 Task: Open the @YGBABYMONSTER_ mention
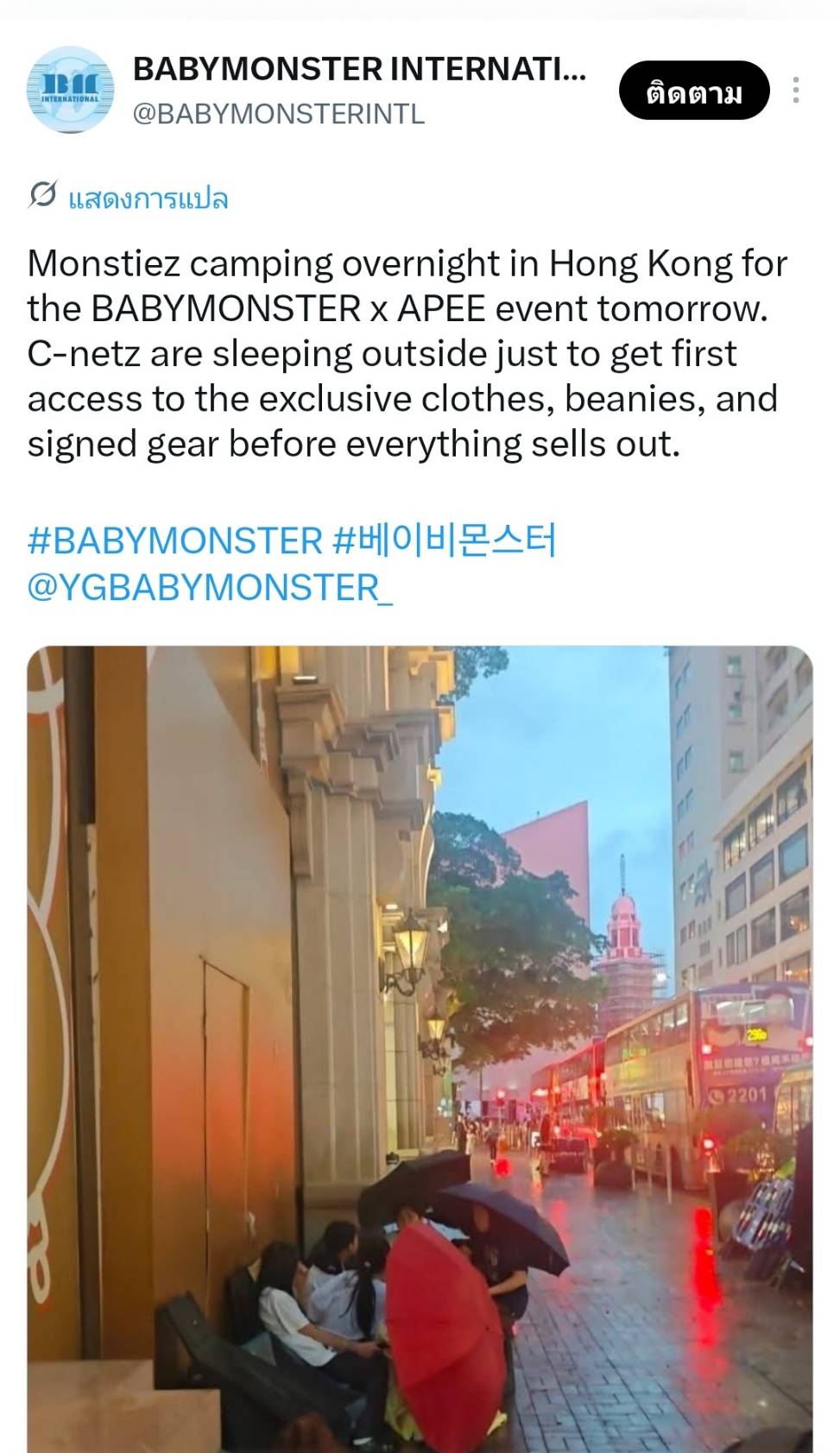click(210, 587)
